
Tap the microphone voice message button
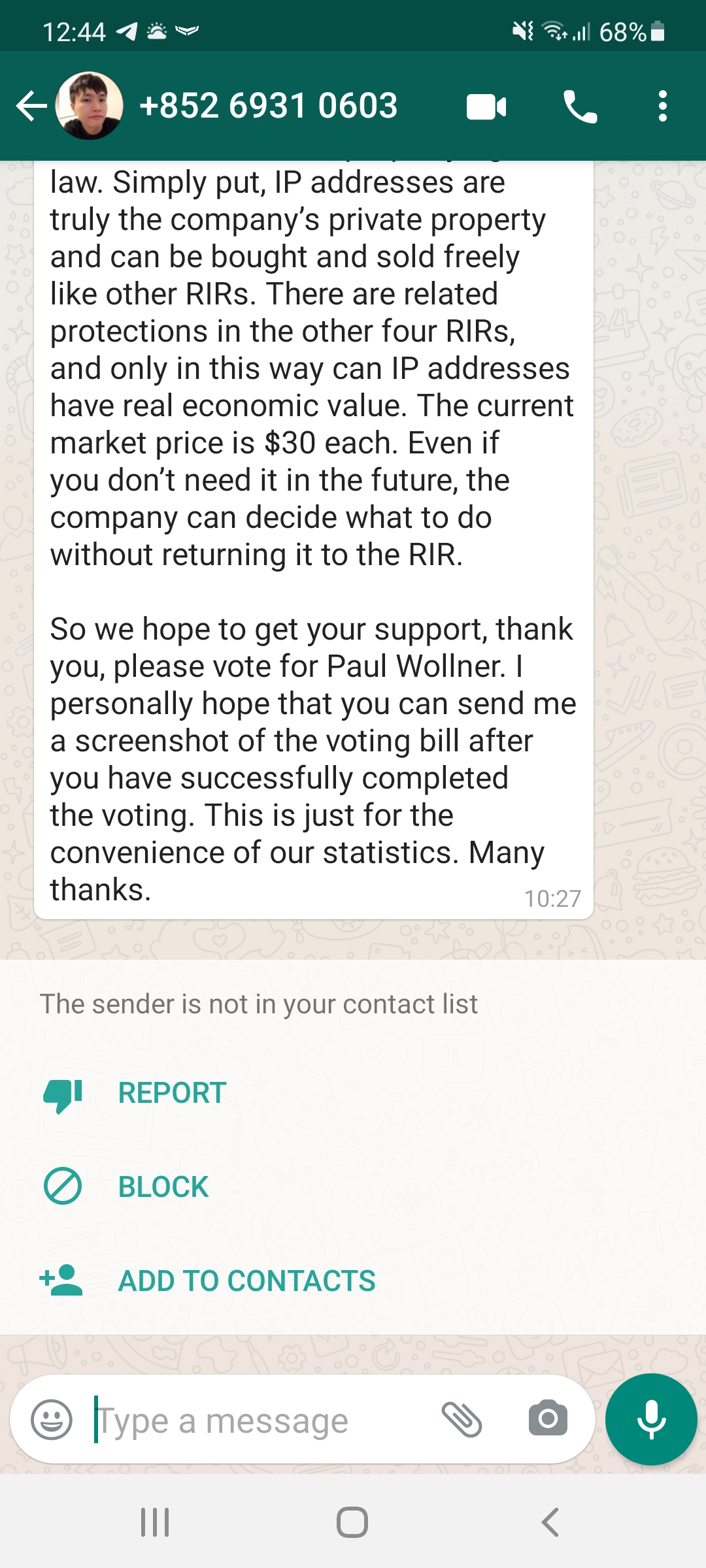[651, 1419]
